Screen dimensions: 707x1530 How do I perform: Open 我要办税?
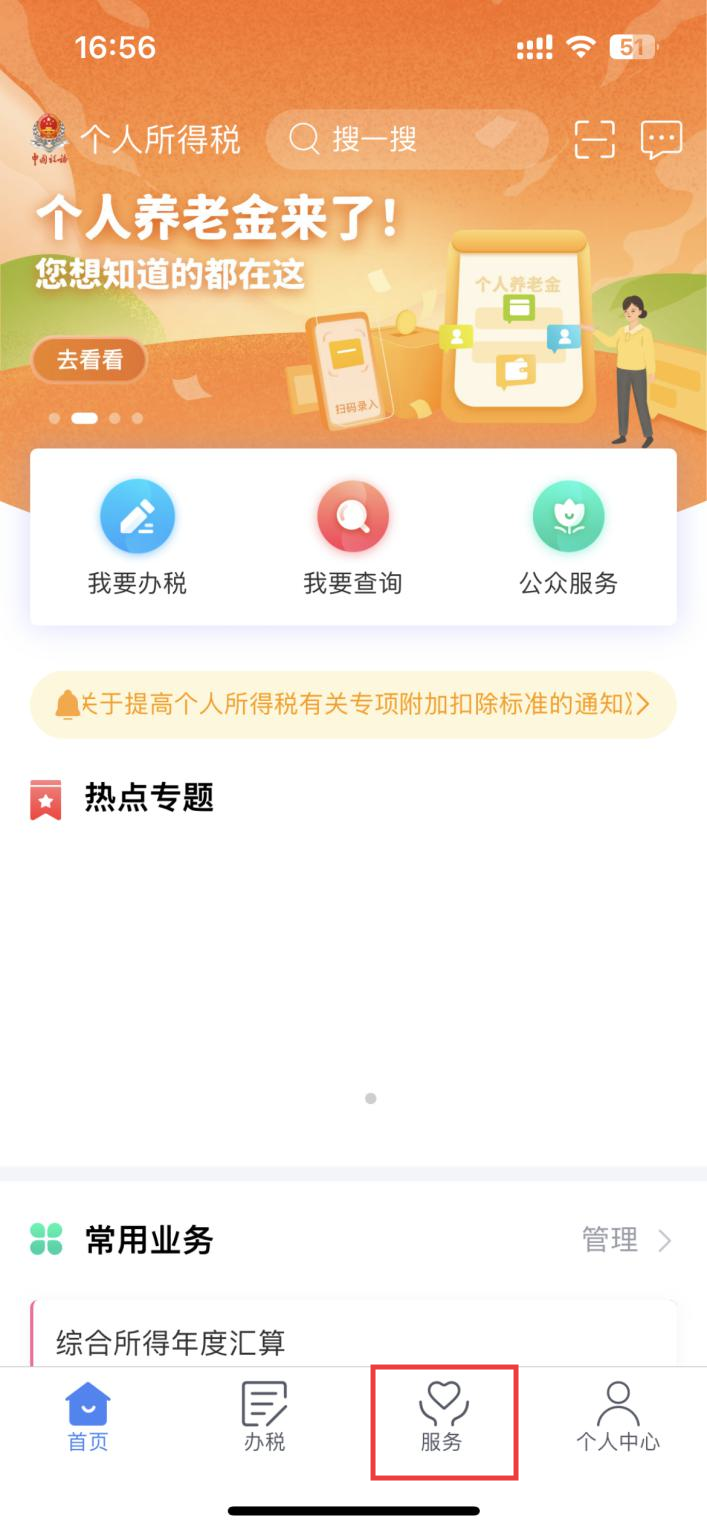[137, 538]
